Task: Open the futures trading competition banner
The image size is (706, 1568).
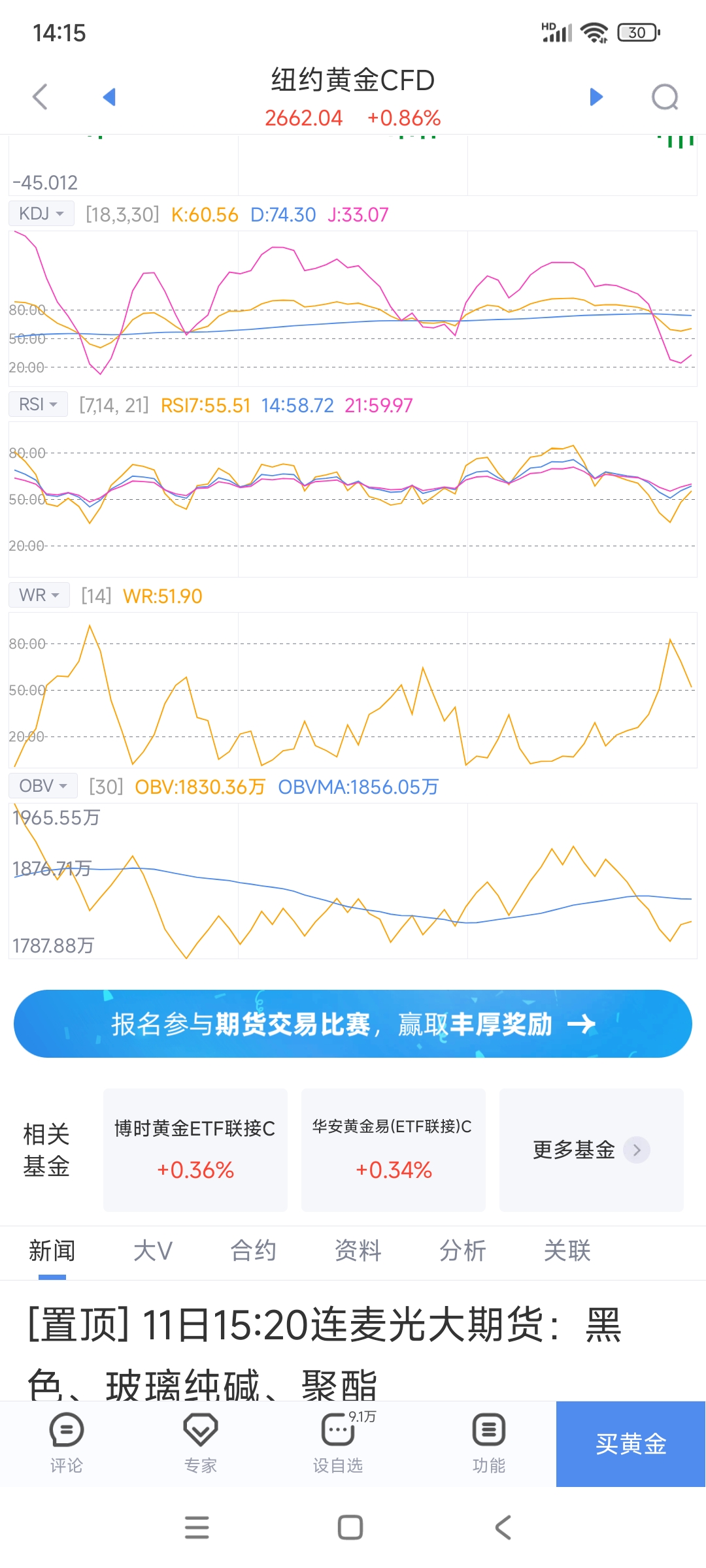Action: pos(353,1024)
